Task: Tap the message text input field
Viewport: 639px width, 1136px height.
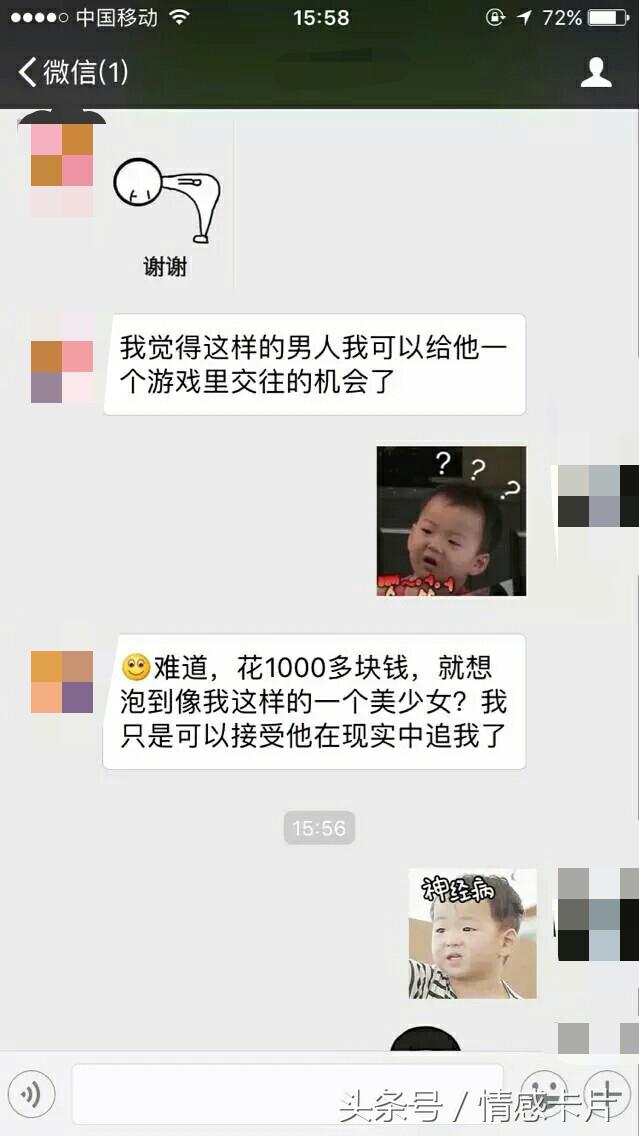Action: pyautogui.click(x=288, y=1094)
